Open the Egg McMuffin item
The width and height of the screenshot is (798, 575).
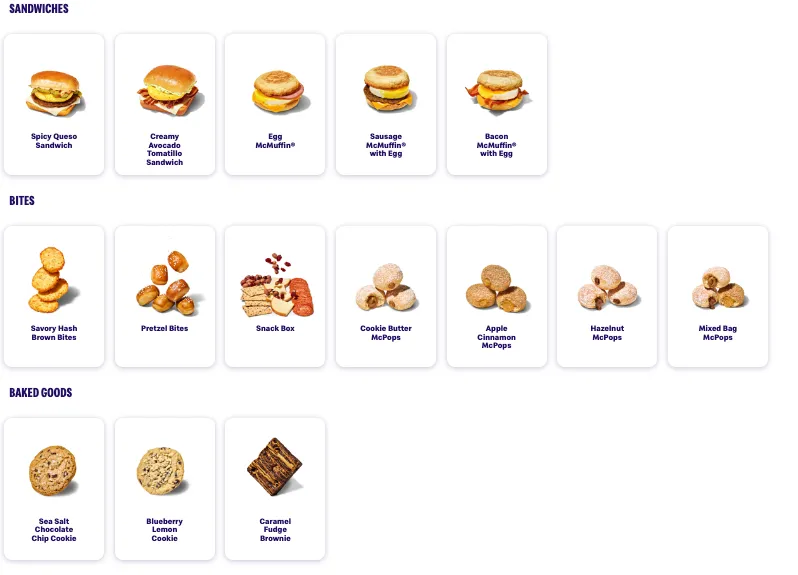point(275,105)
